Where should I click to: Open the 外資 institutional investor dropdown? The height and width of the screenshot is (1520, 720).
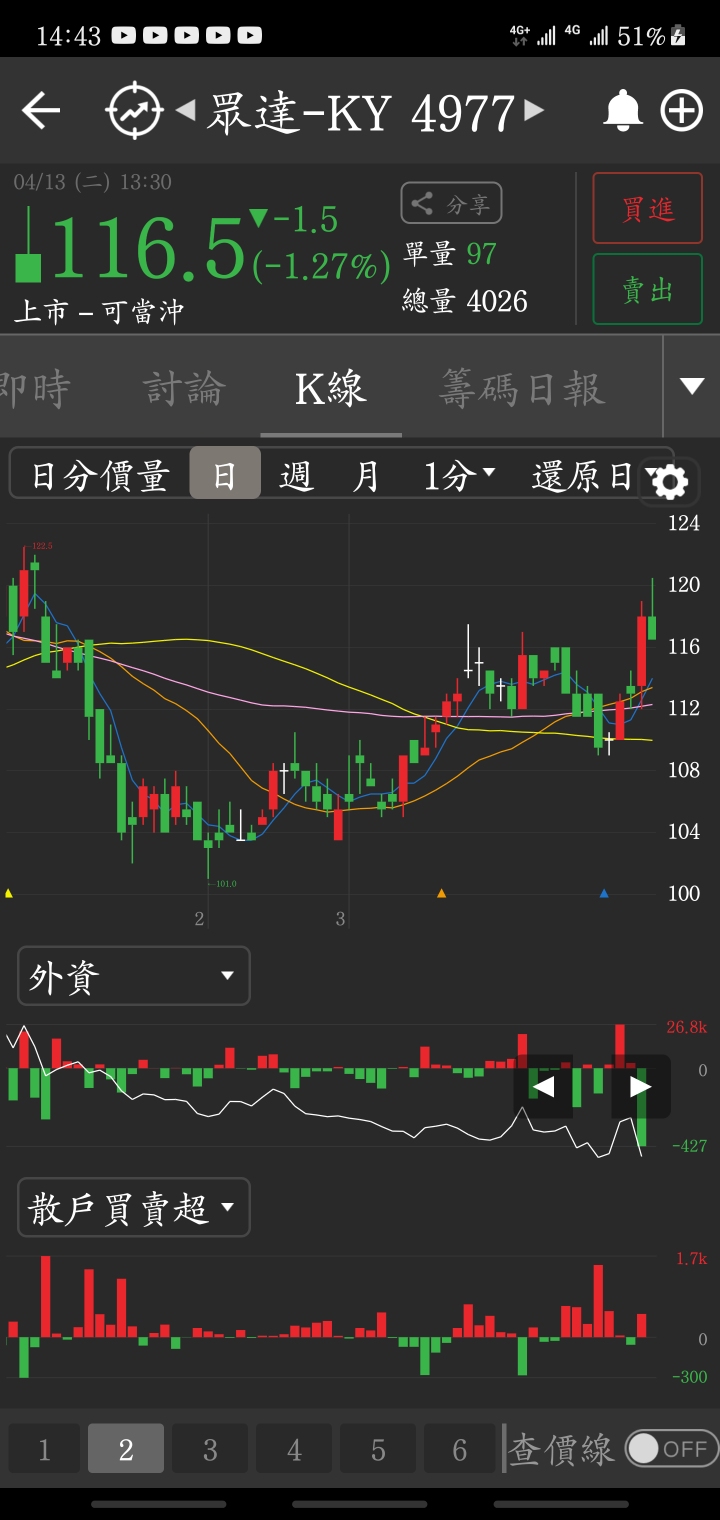133,976
